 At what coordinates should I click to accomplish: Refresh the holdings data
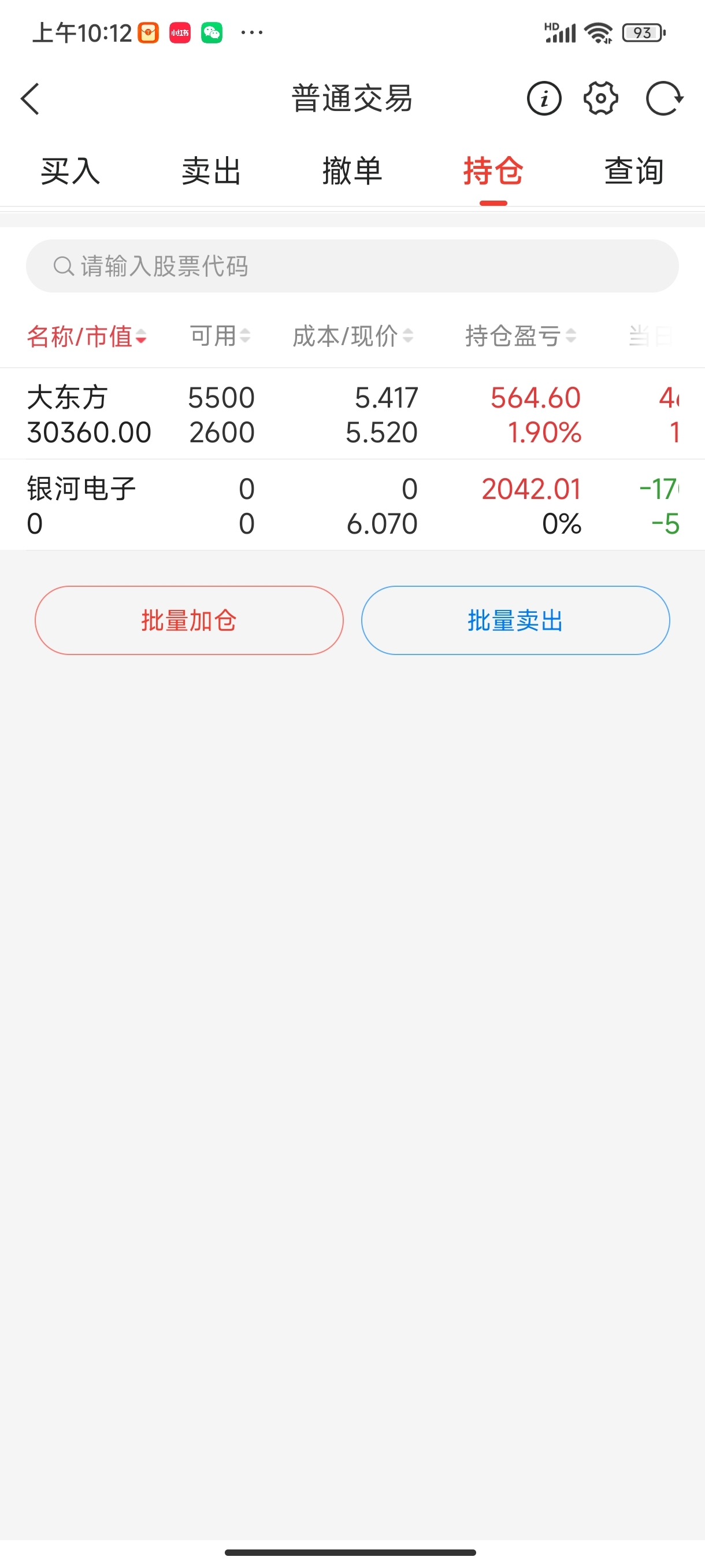pos(663,99)
